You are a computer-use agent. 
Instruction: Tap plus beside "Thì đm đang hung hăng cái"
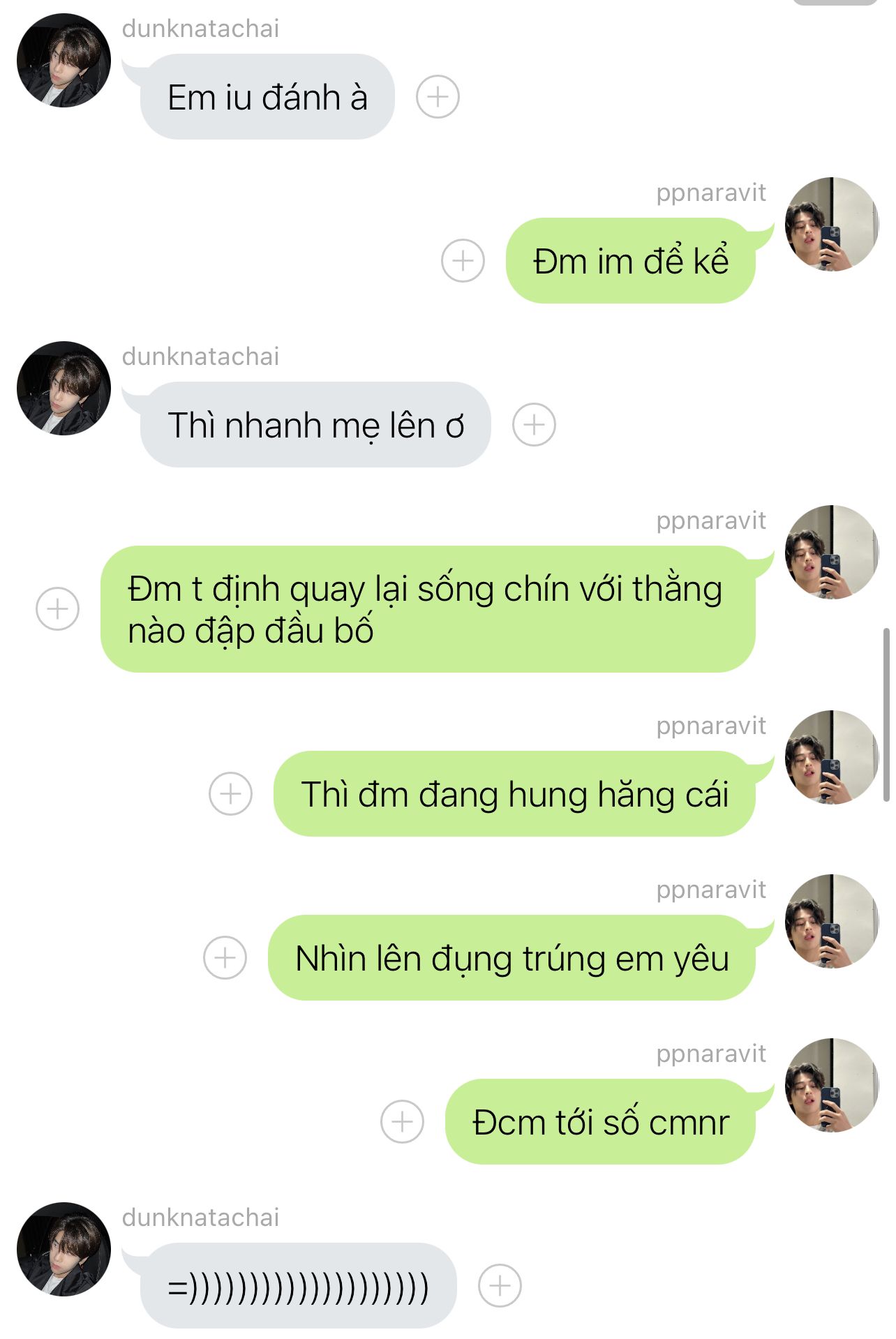pos(230,793)
